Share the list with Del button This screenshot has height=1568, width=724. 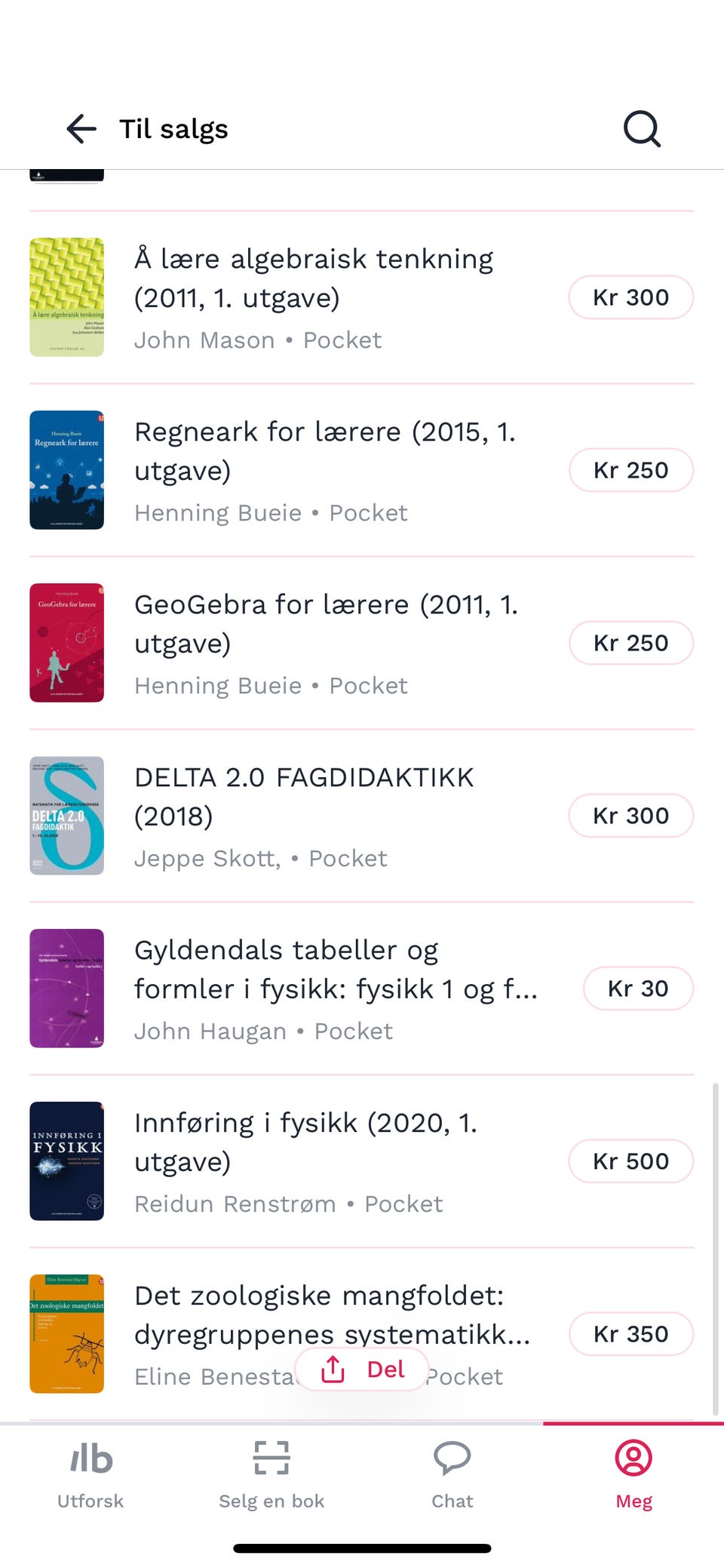click(x=362, y=1369)
